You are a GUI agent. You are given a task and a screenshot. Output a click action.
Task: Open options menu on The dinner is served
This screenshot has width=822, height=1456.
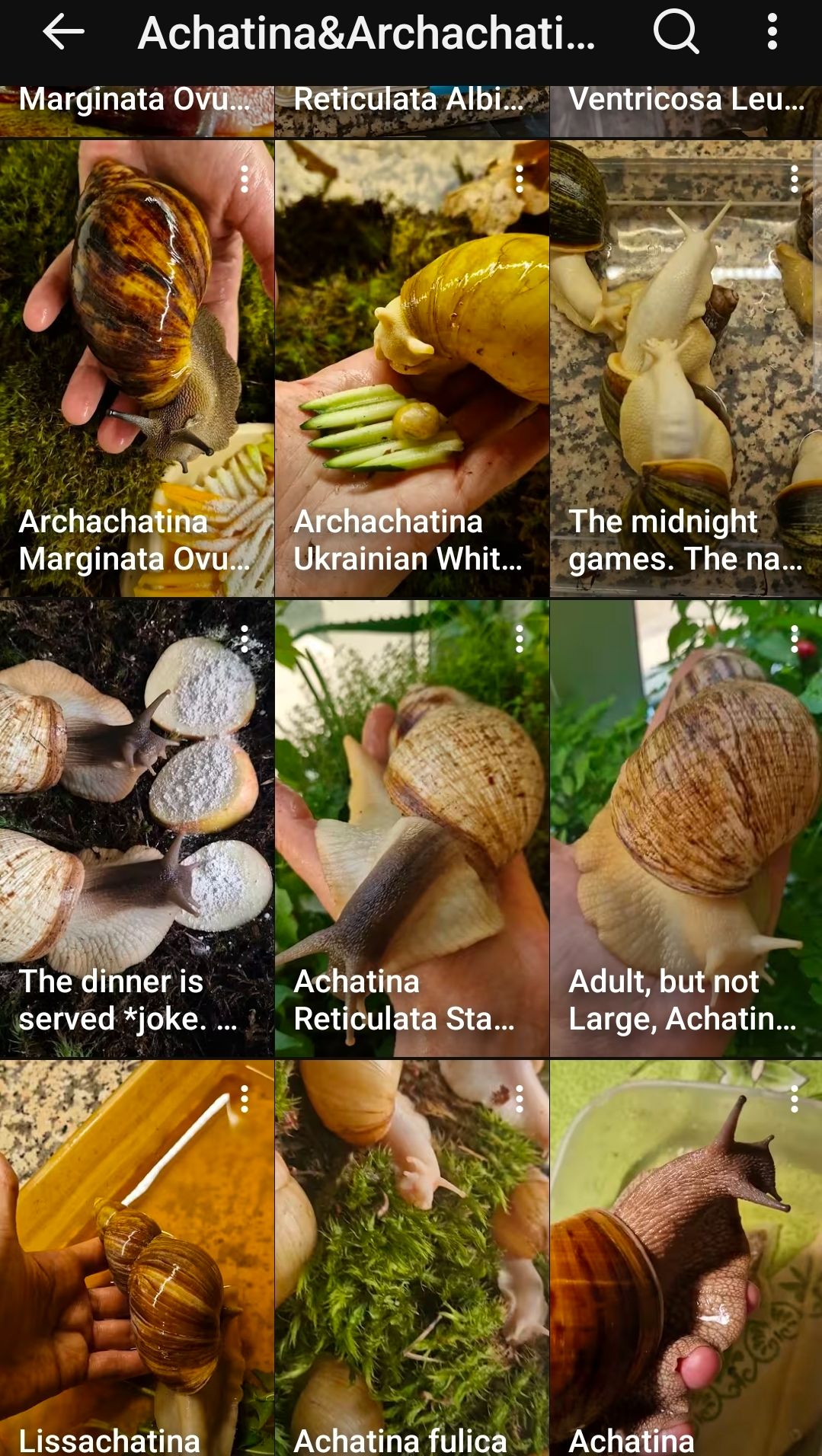245,639
